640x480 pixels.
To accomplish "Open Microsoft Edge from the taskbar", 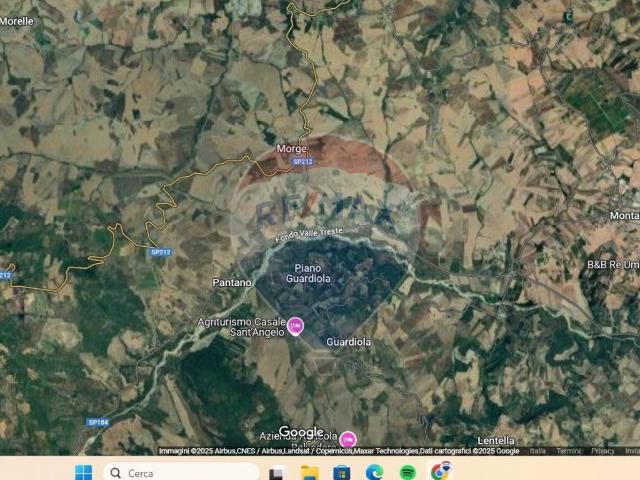I will click(374, 472).
